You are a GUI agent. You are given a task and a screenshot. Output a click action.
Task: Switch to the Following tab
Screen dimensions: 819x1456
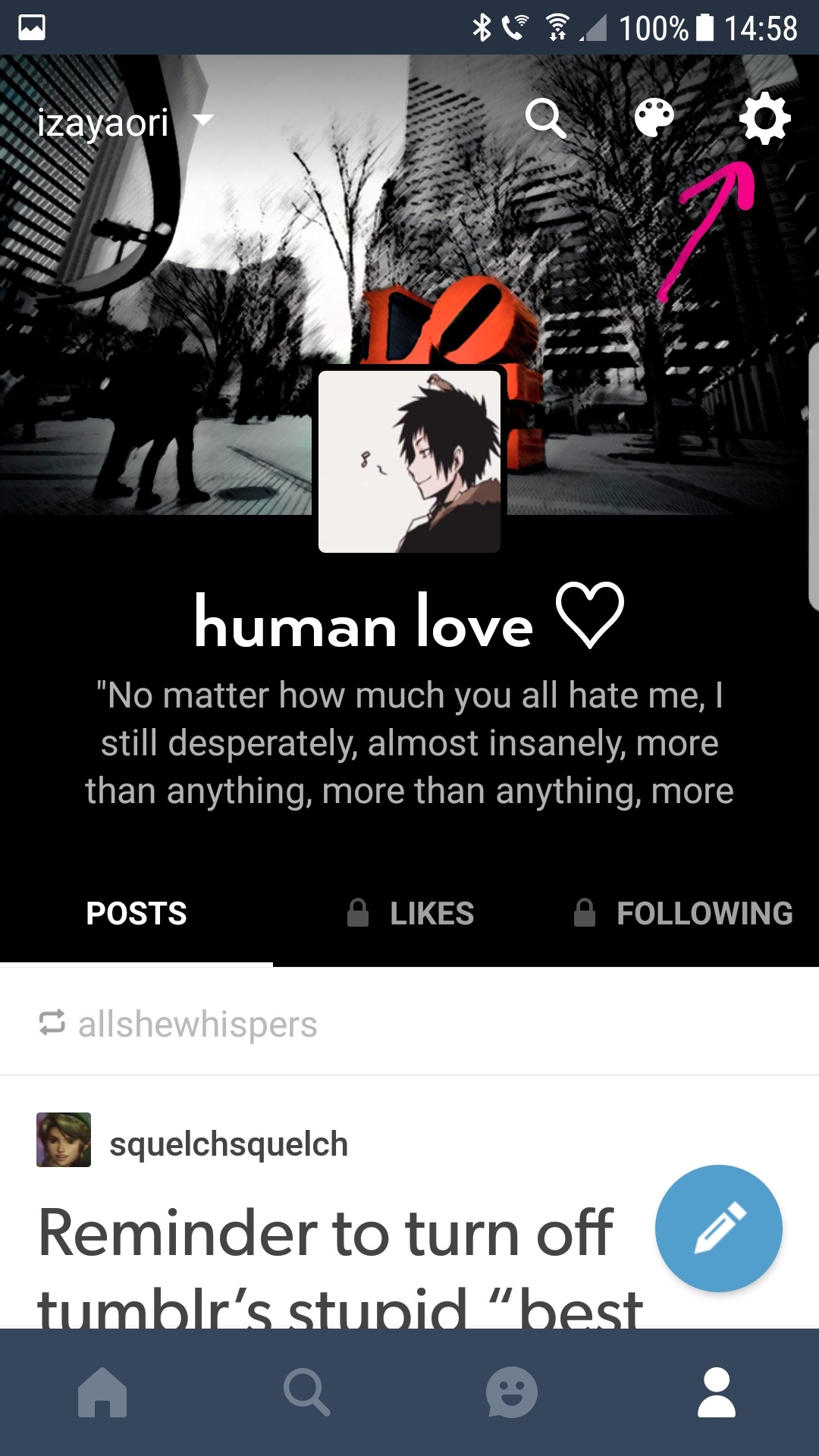[684, 913]
